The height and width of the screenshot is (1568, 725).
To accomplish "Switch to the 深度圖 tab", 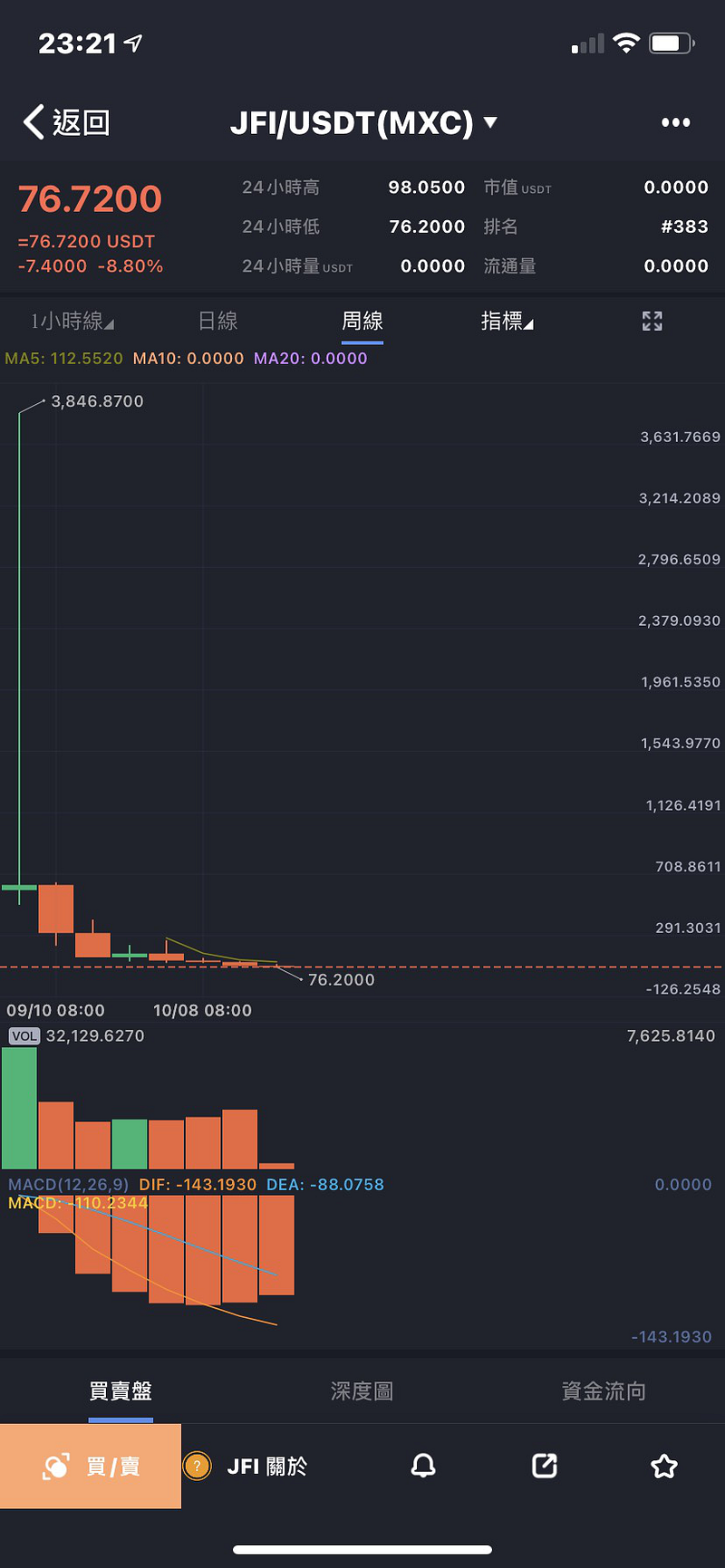I will click(362, 1390).
